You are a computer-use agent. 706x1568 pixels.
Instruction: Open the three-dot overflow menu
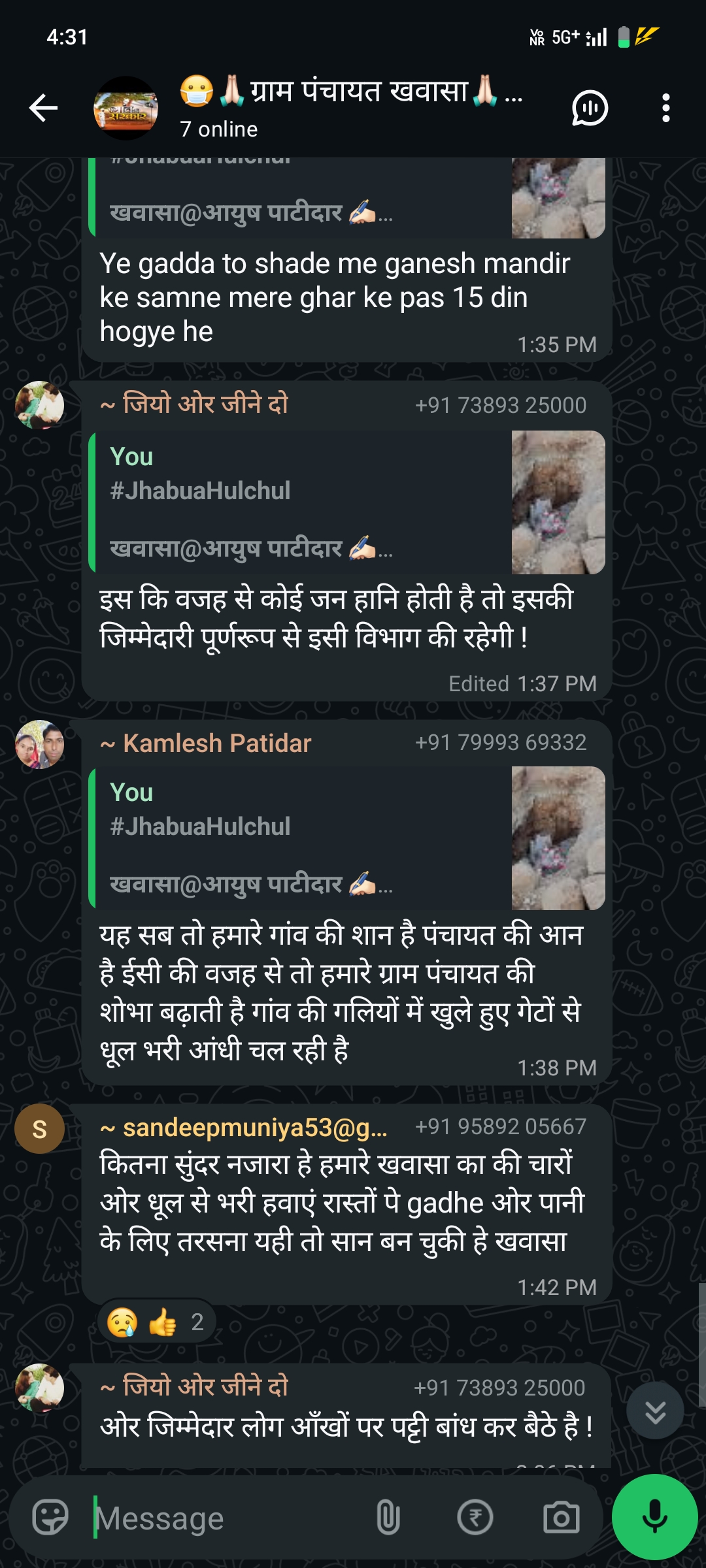pyautogui.click(x=665, y=108)
